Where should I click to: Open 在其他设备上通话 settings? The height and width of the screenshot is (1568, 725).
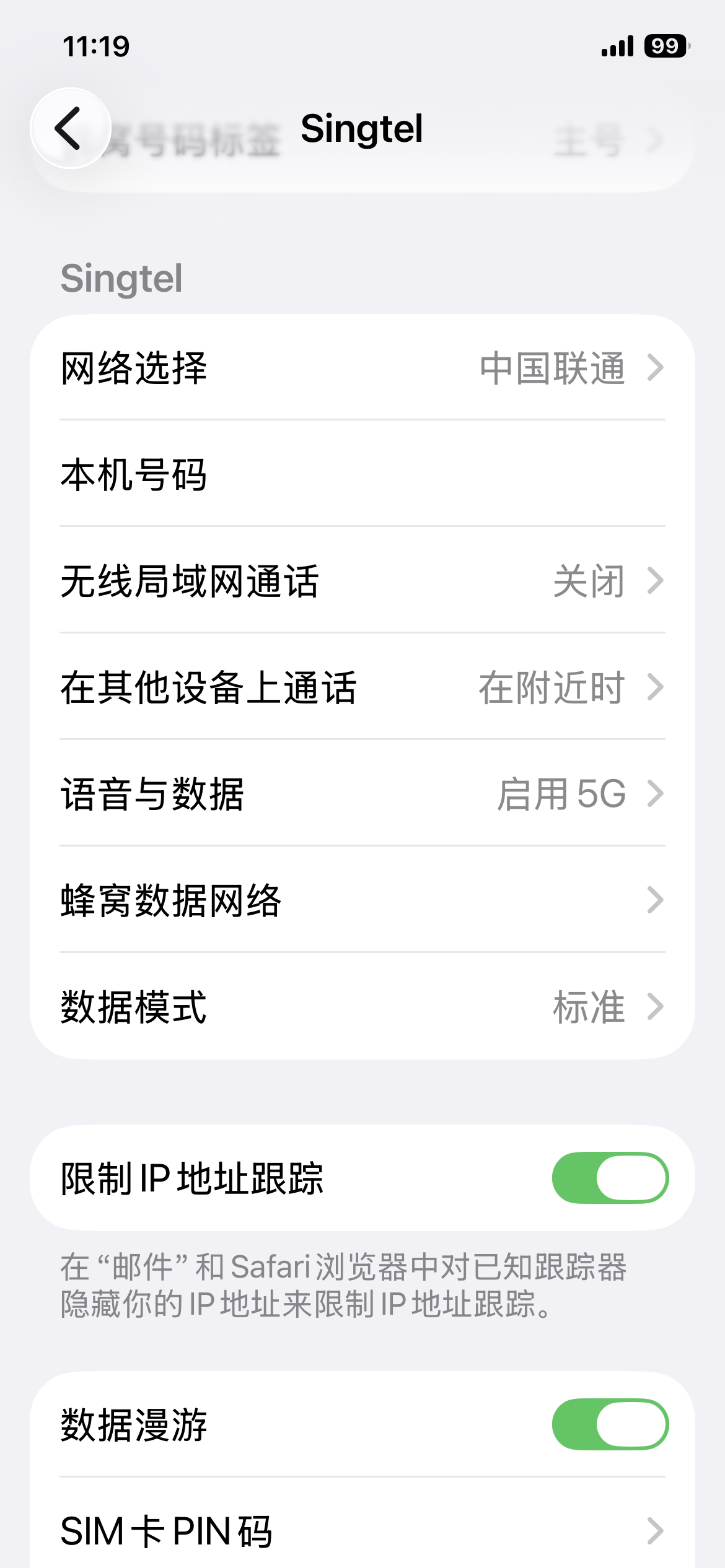[362, 687]
